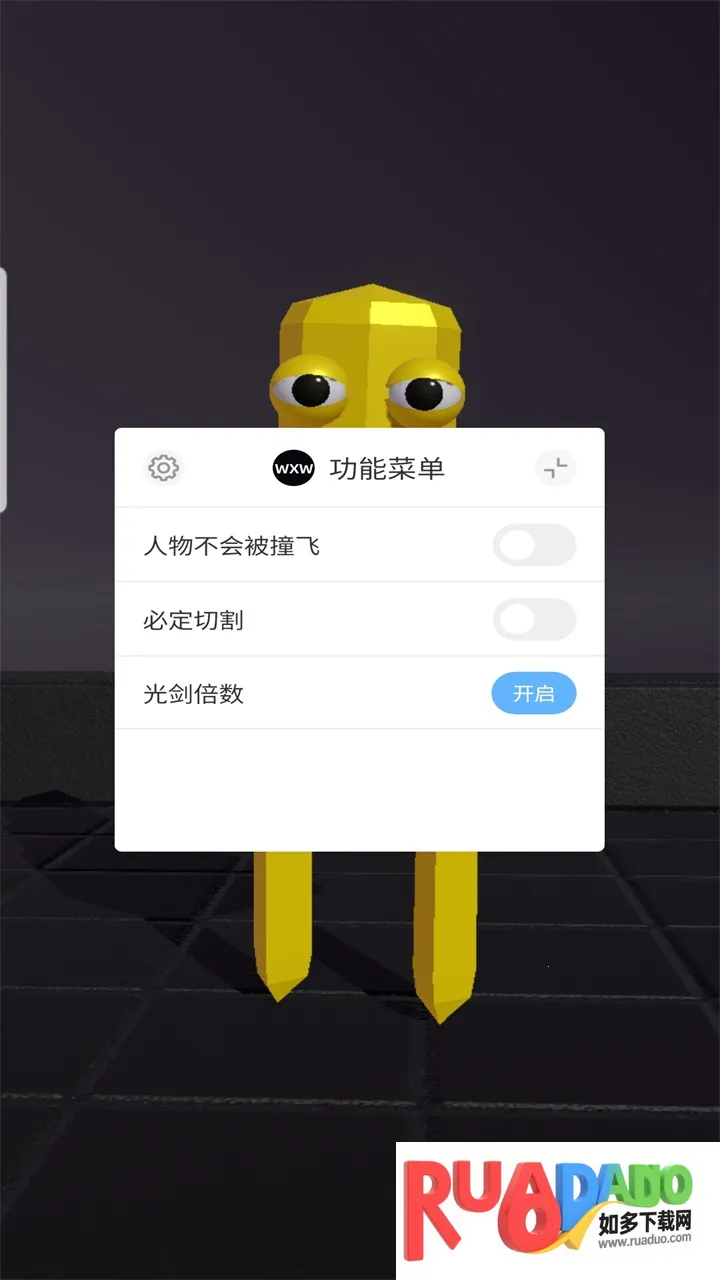Turn on the 必定切割 switch
The image size is (720, 1280).
tap(534, 620)
